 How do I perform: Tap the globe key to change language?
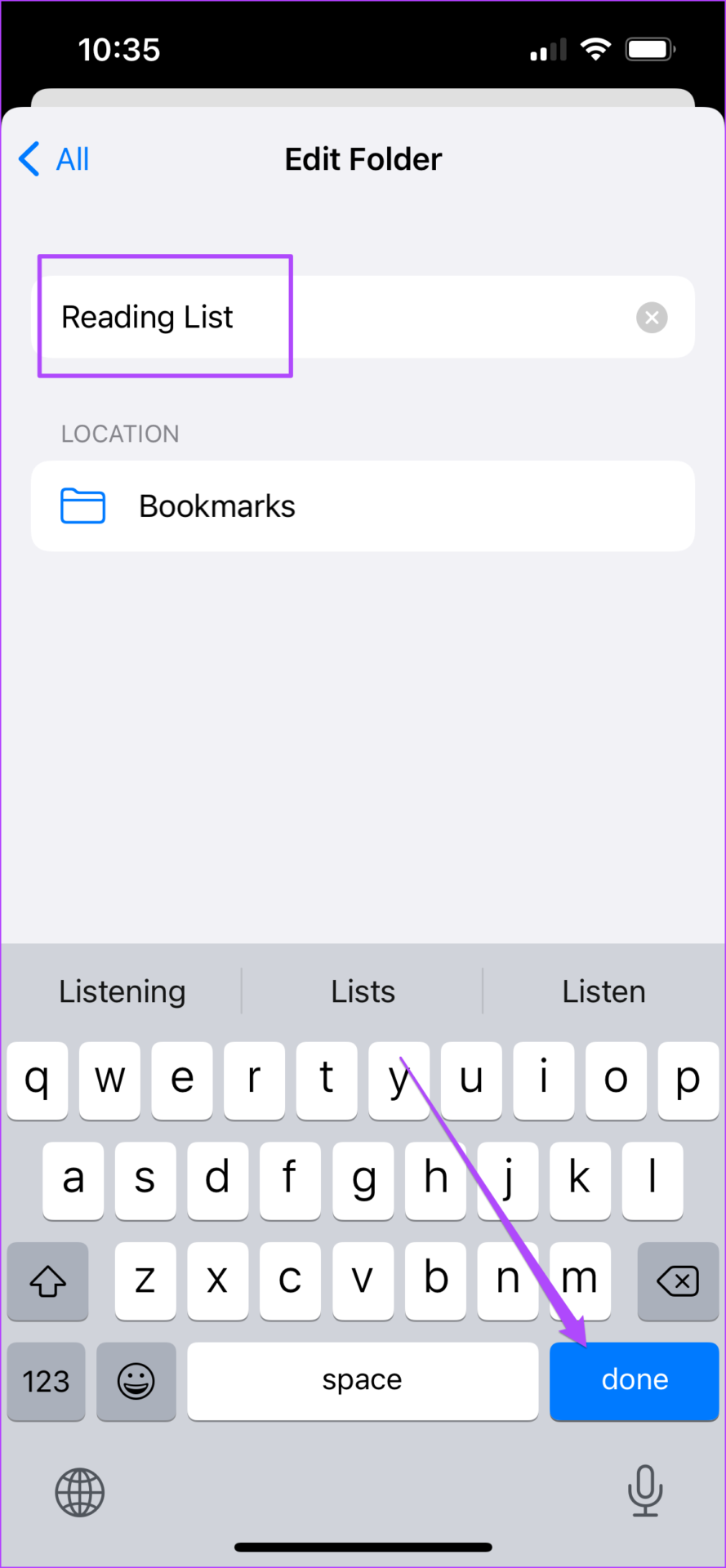tap(80, 1492)
